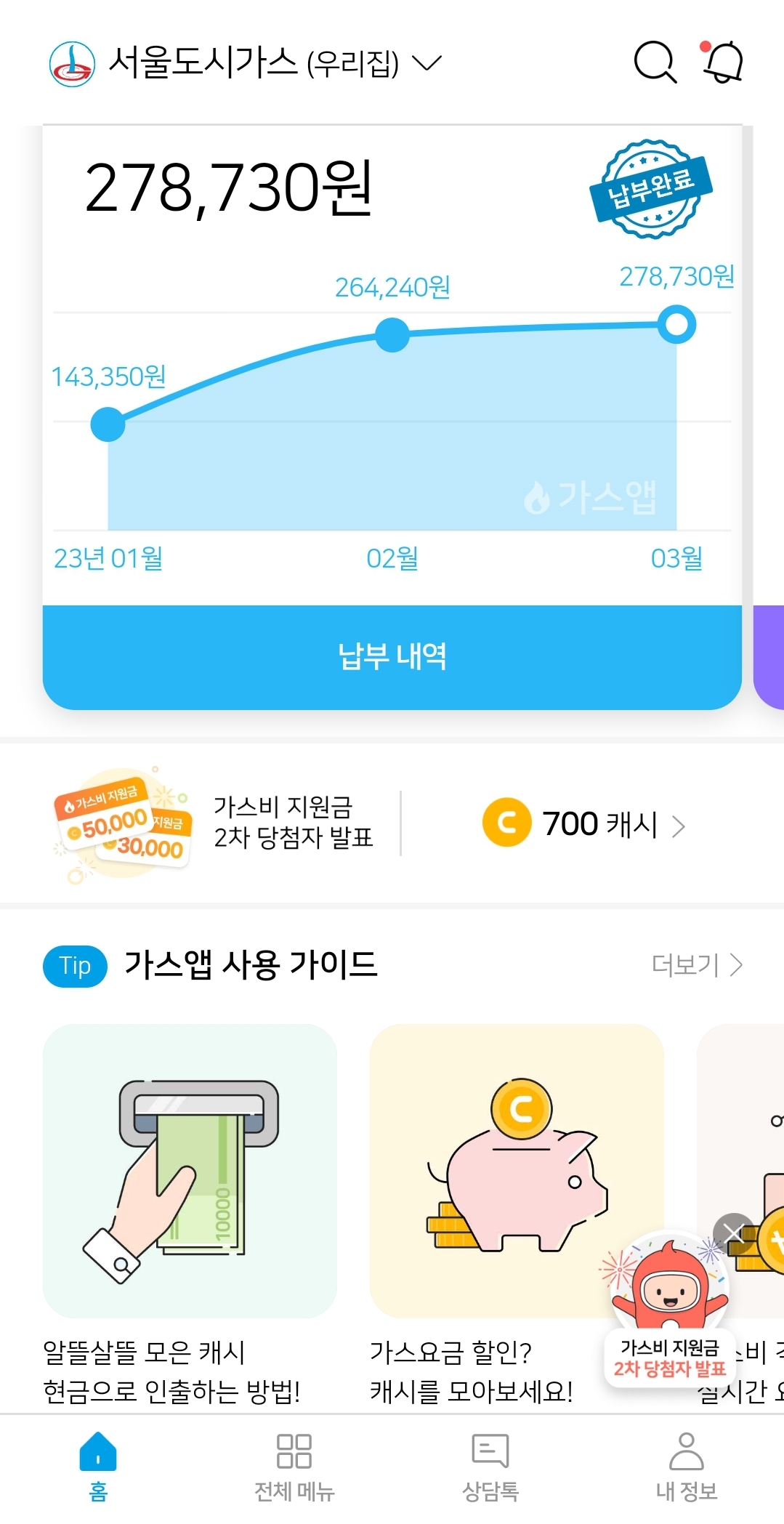
Task: Open the search magnifier icon
Action: (655, 63)
